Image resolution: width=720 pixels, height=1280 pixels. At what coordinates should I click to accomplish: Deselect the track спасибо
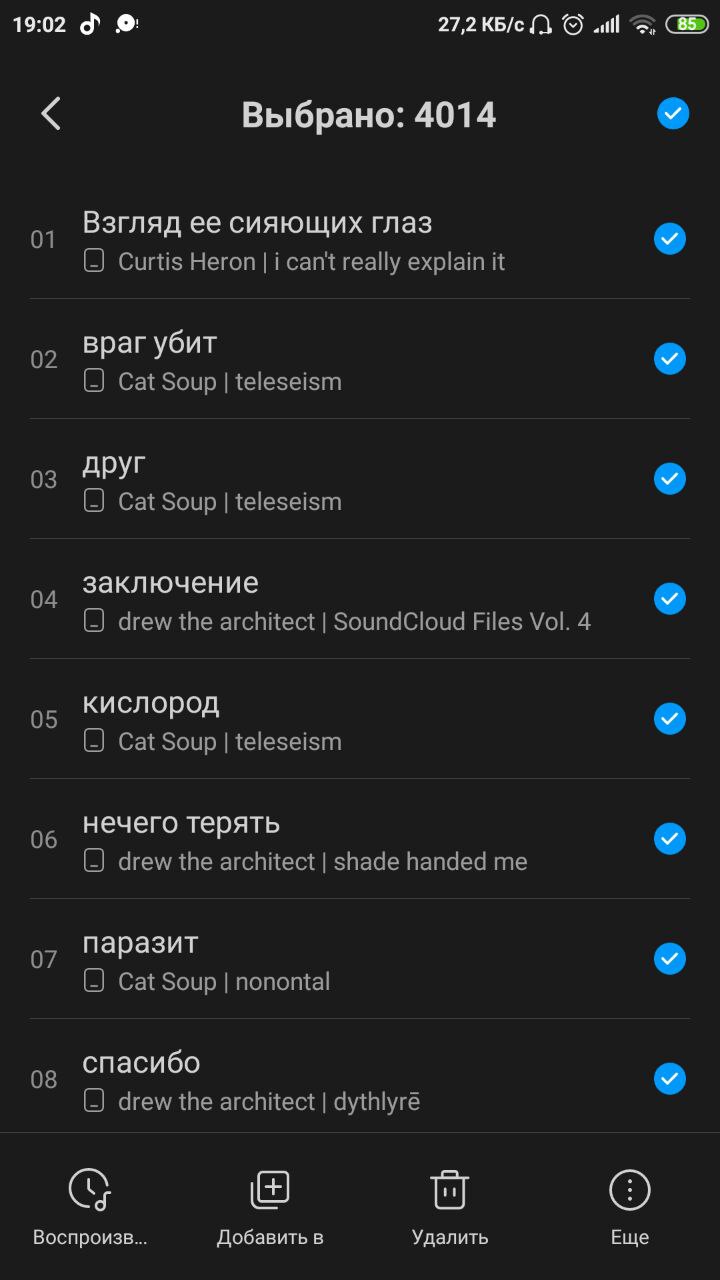click(x=670, y=1079)
